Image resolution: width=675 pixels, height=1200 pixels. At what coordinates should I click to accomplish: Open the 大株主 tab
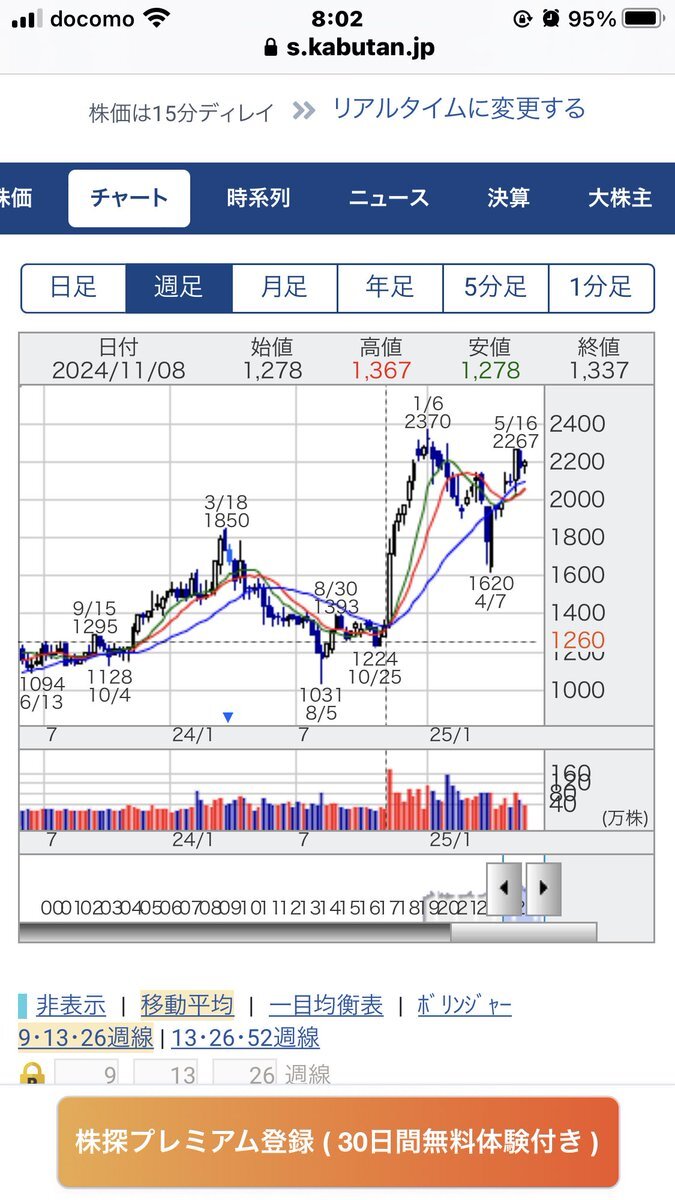[619, 198]
